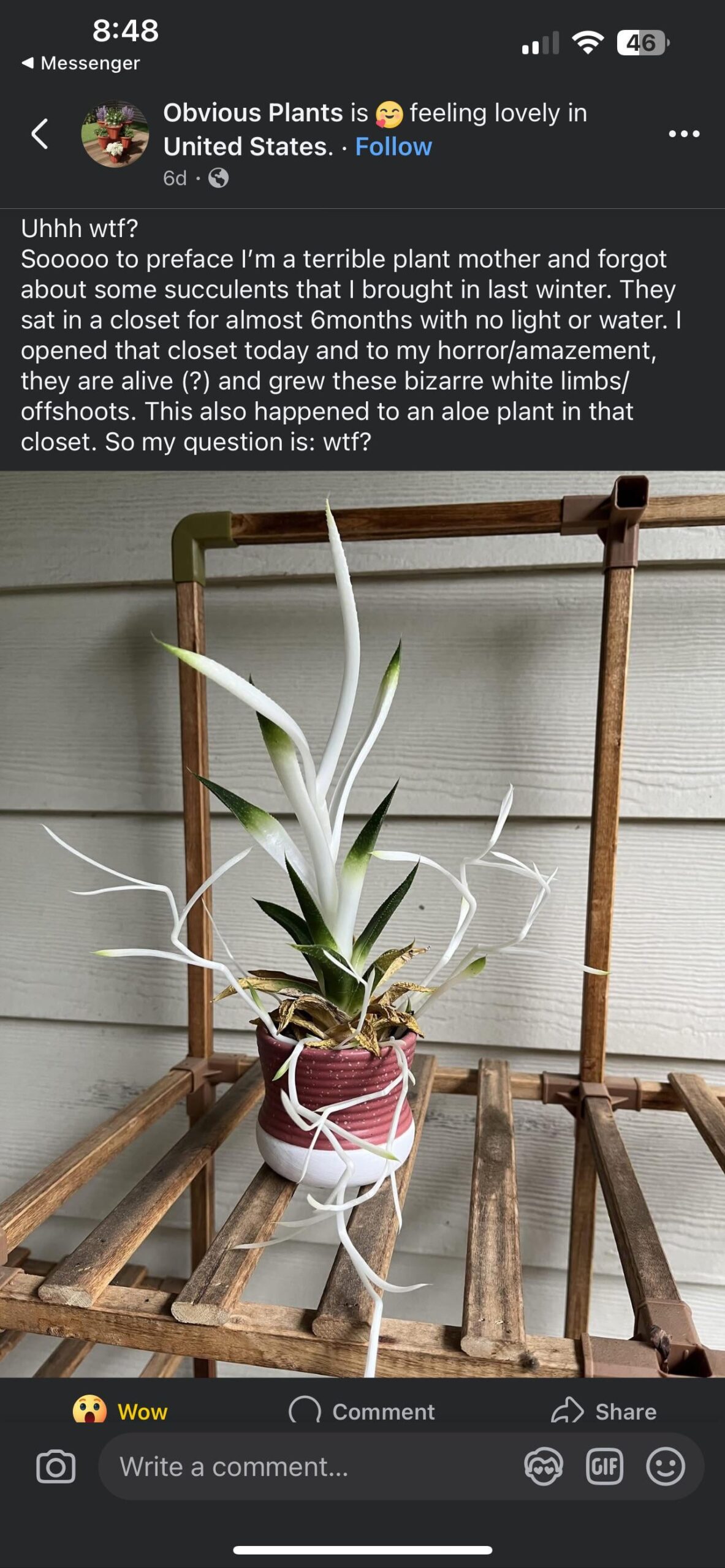Screen dimensions: 725x1568
Task: Change the Wow reaction
Action: click(x=120, y=1411)
